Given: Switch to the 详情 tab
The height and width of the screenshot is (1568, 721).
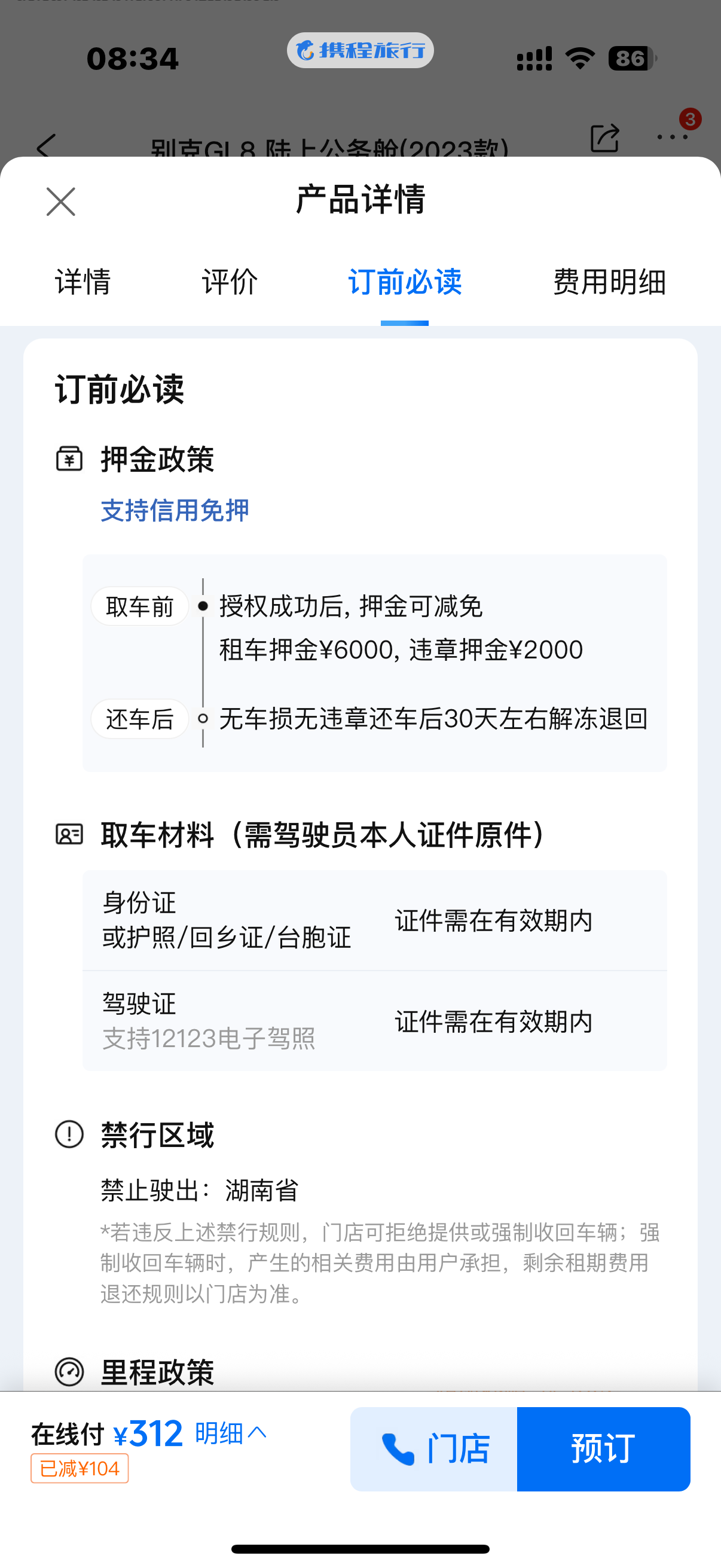Looking at the screenshot, I should 83,282.
